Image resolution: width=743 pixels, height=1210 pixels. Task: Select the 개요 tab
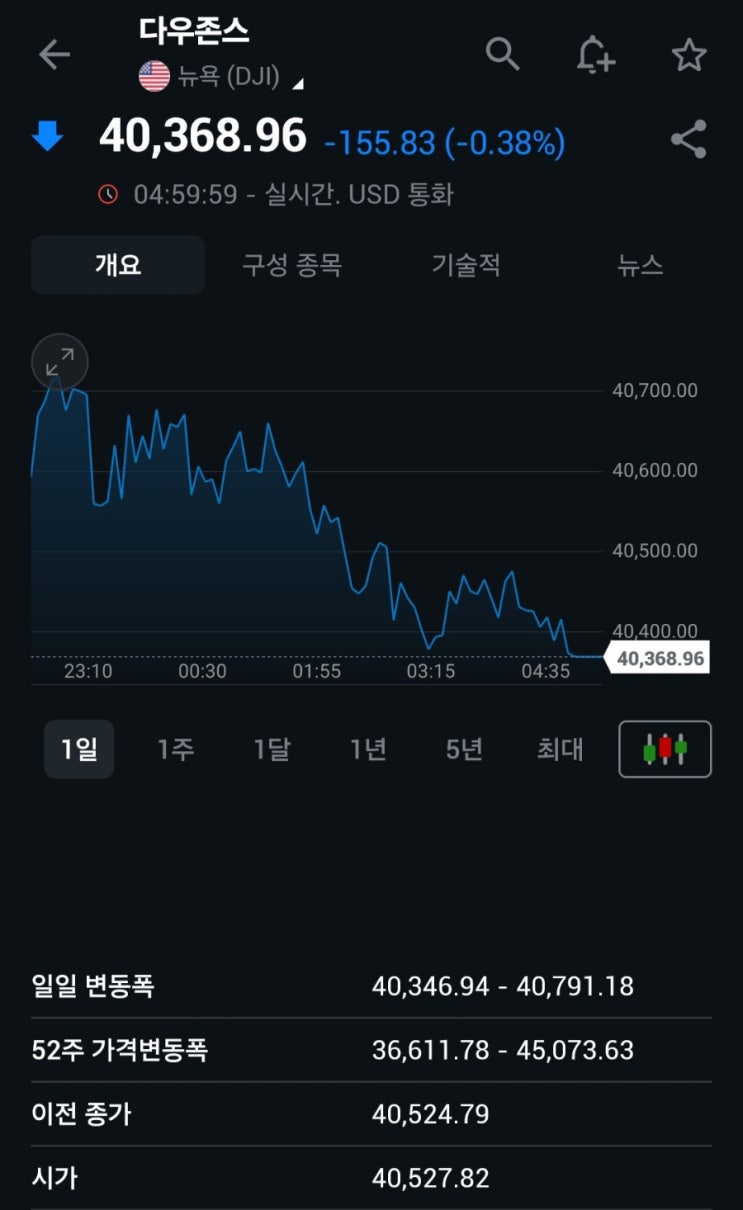[x=118, y=265]
